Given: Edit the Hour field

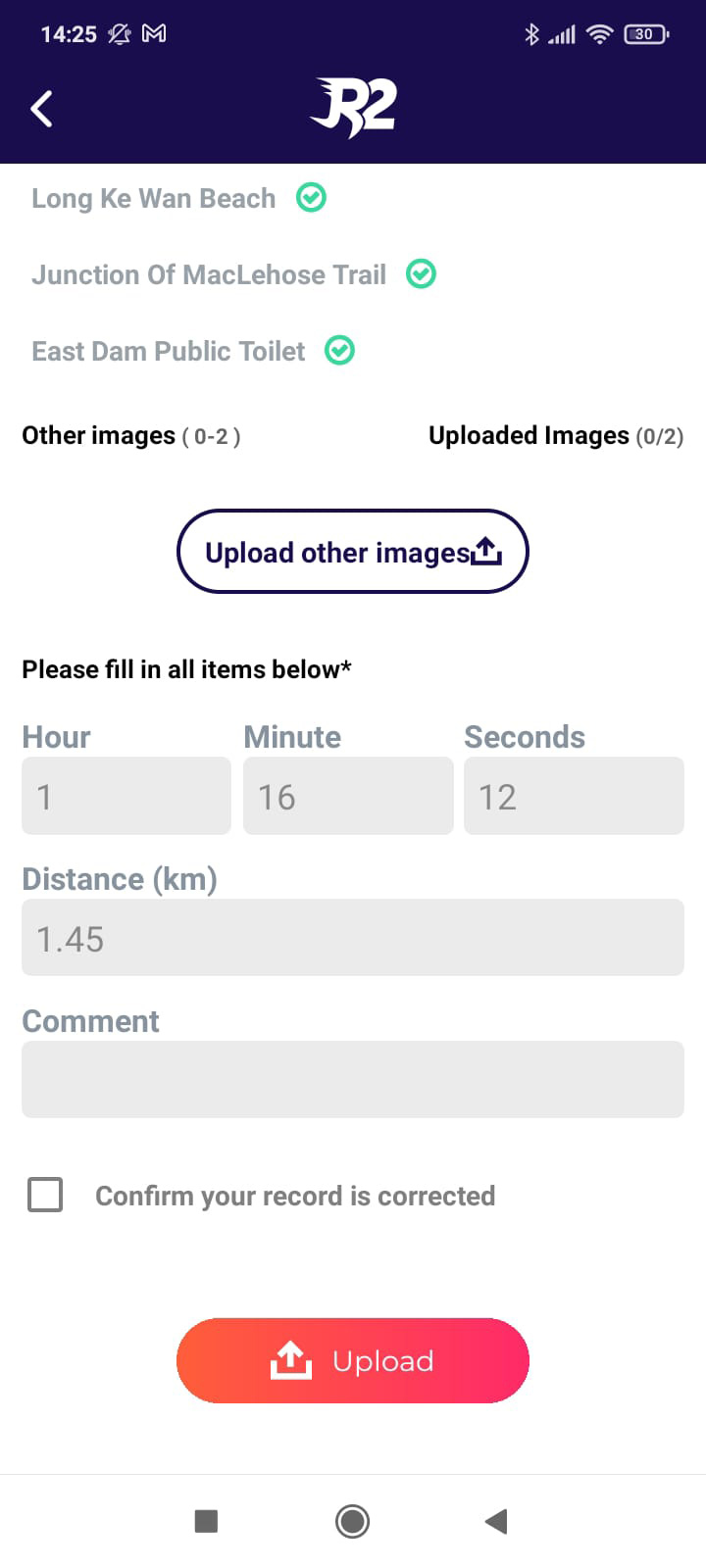Looking at the screenshot, I should click(126, 796).
